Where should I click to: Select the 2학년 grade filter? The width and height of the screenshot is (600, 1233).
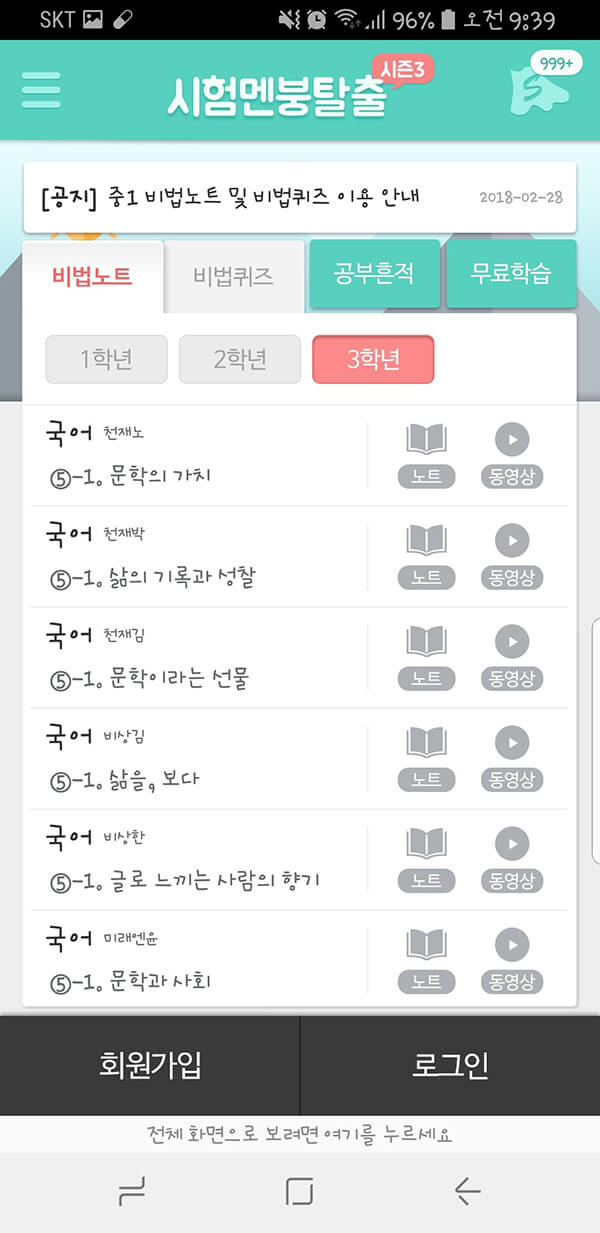(240, 359)
